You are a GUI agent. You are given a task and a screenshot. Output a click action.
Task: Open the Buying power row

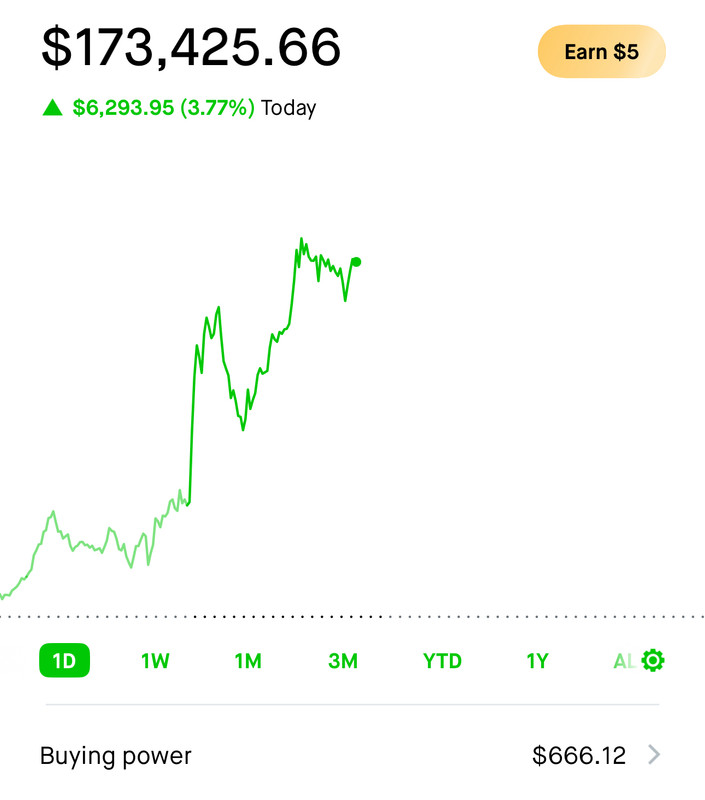coord(352,755)
